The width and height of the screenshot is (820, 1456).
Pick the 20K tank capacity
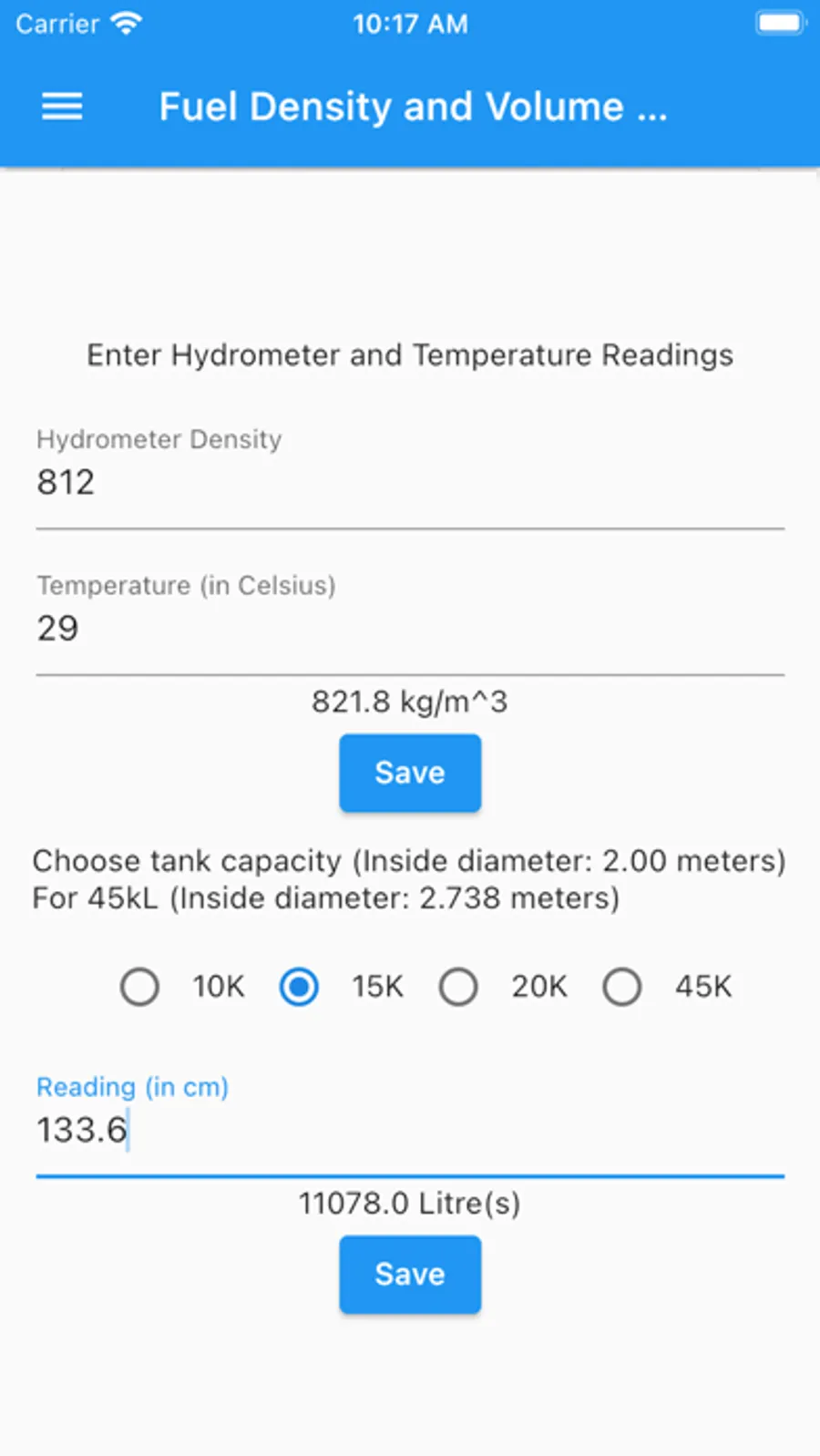tap(458, 987)
